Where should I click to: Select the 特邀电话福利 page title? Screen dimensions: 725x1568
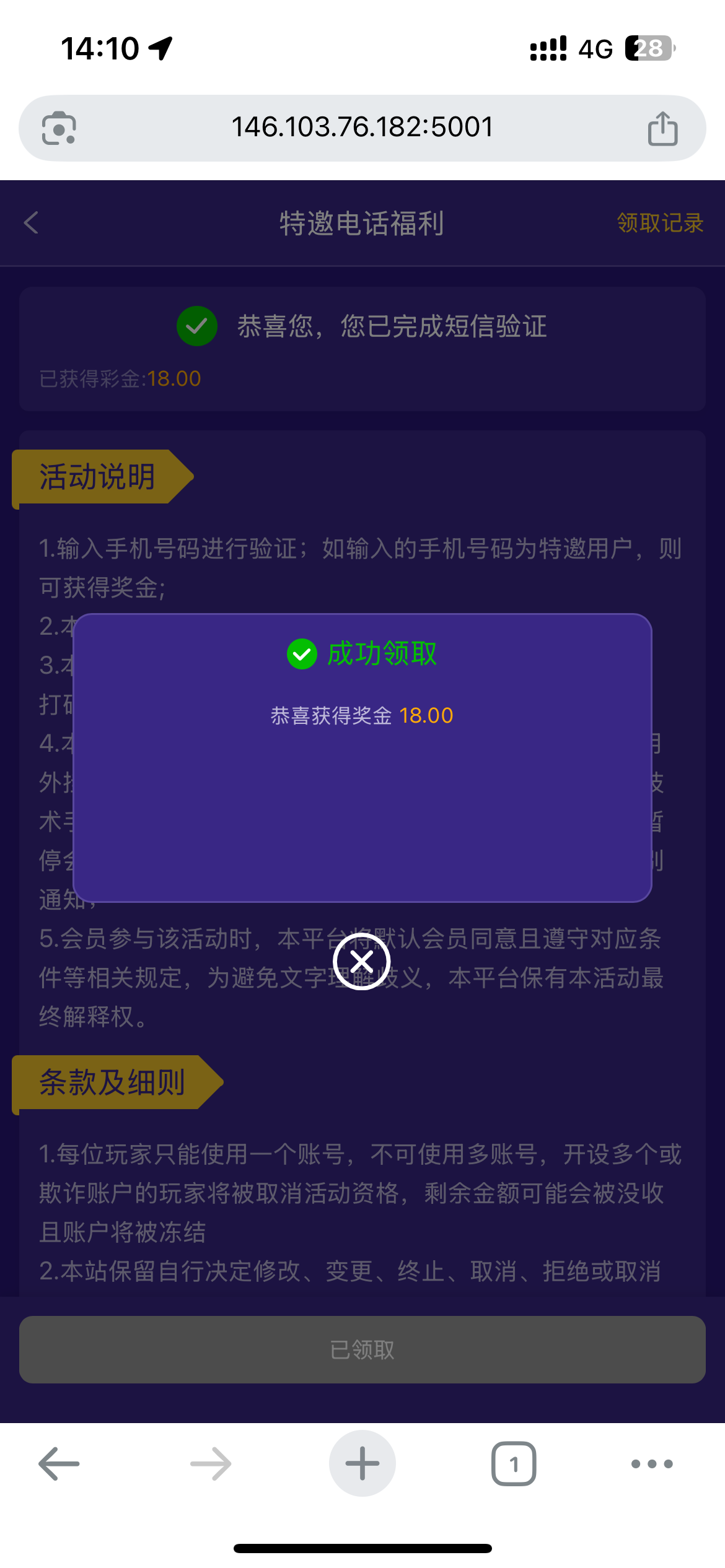(362, 224)
